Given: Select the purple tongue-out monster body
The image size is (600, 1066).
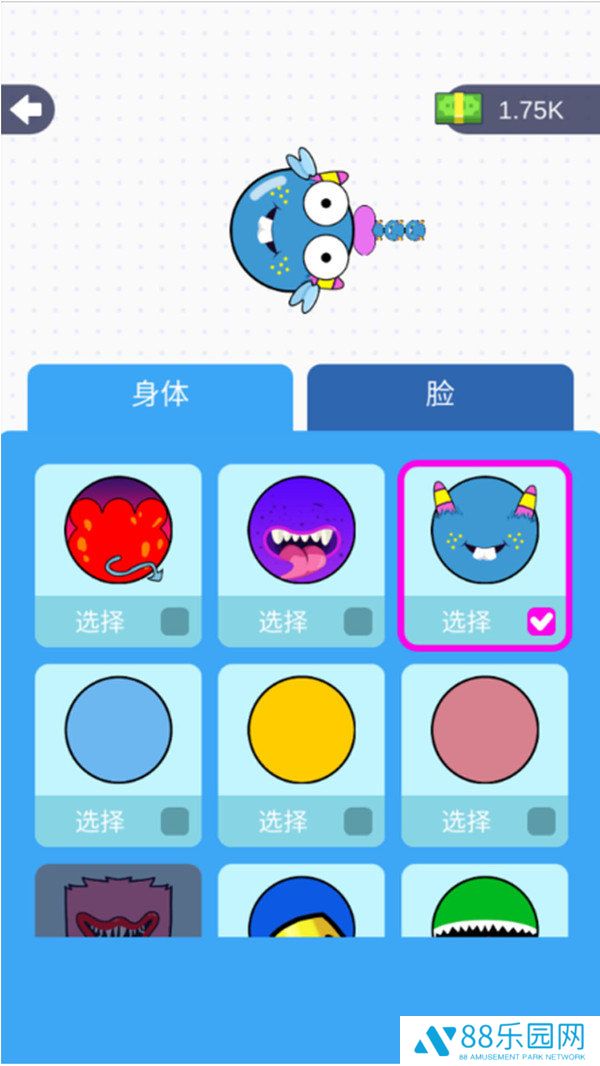Looking at the screenshot, I should pos(301,555).
